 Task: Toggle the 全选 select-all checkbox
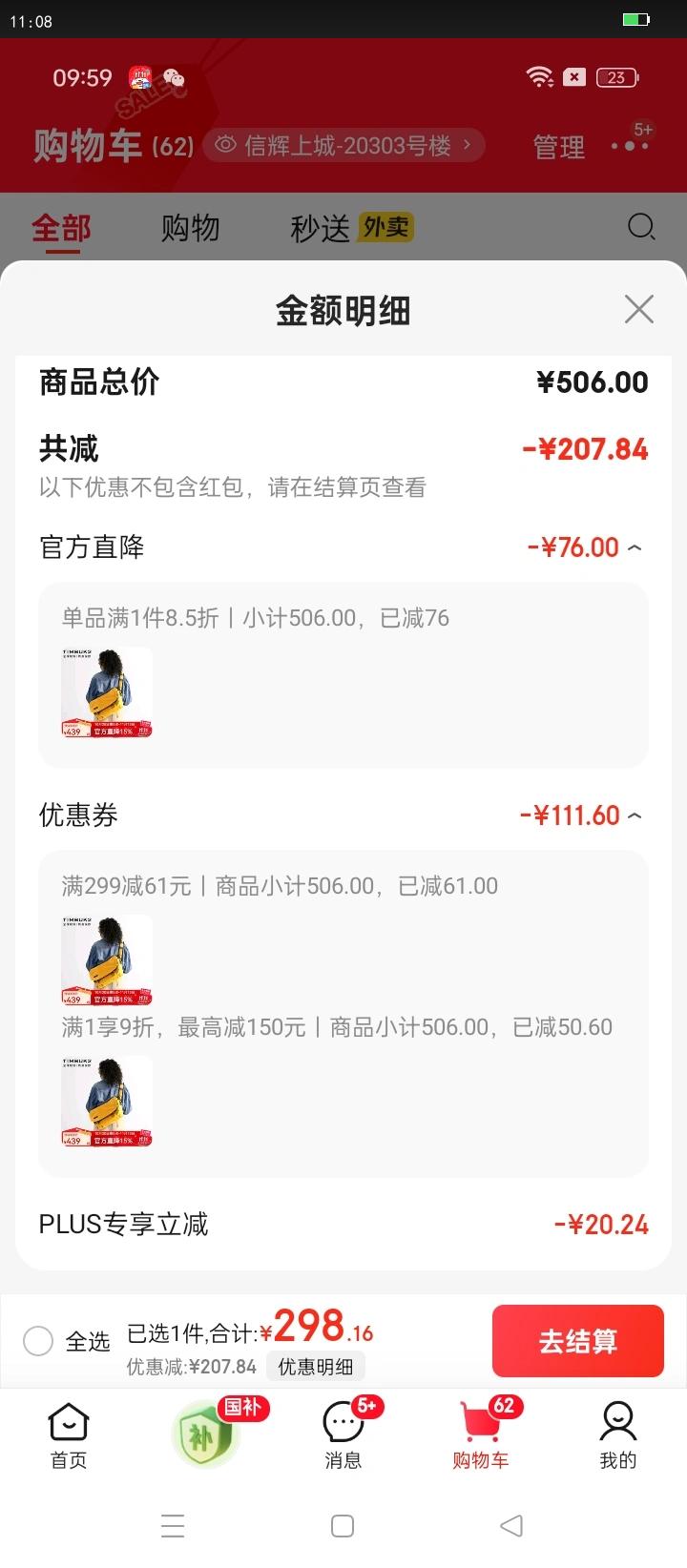pos(38,1341)
